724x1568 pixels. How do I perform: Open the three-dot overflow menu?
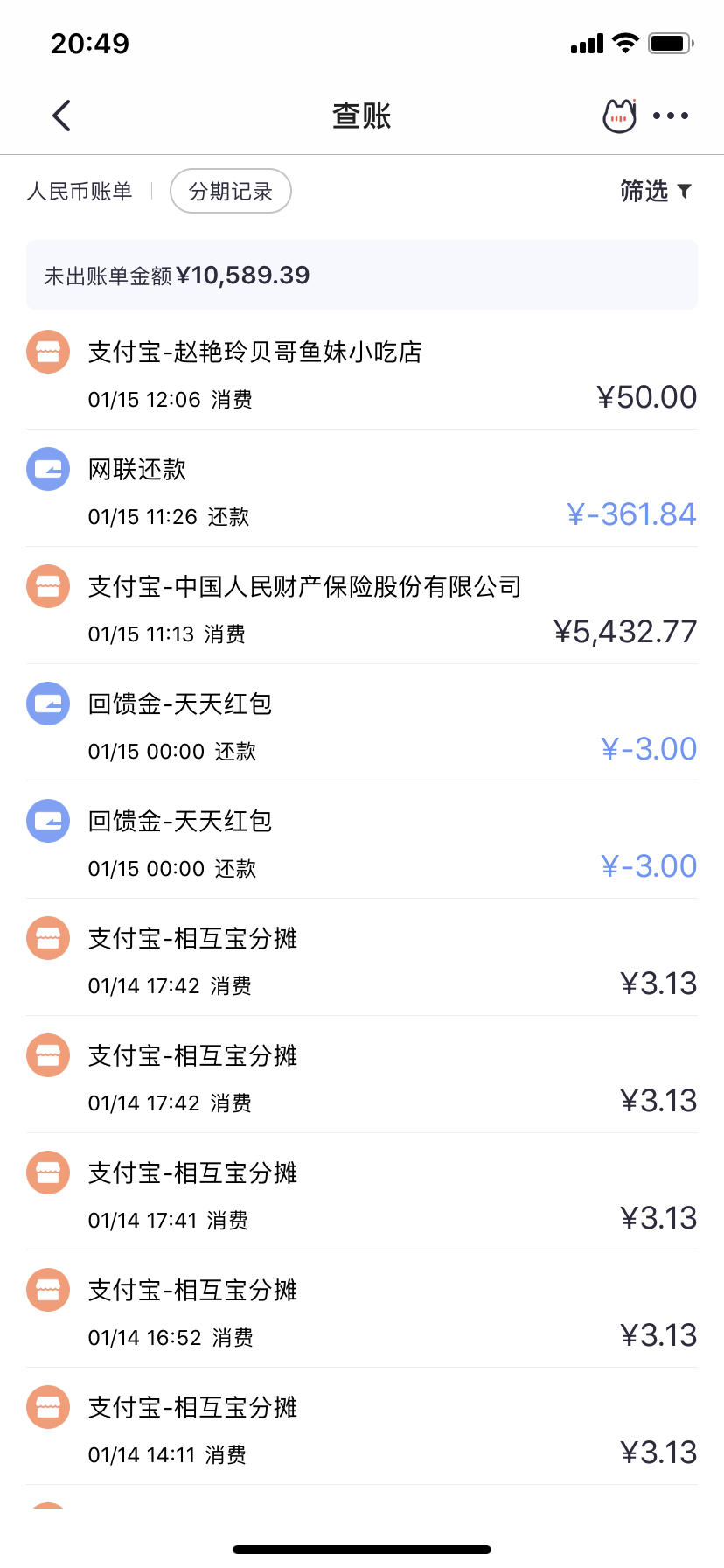[671, 115]
